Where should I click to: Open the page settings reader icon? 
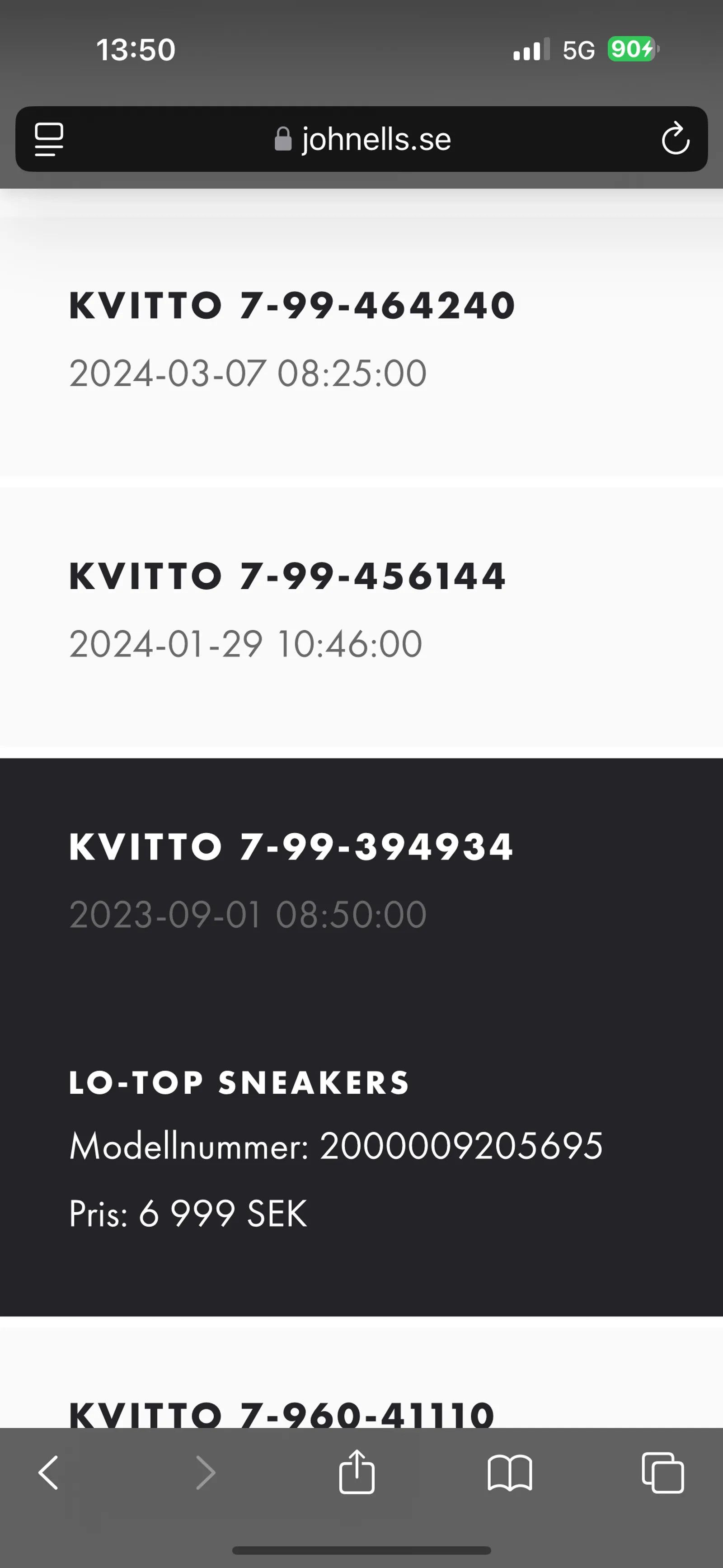49,139
